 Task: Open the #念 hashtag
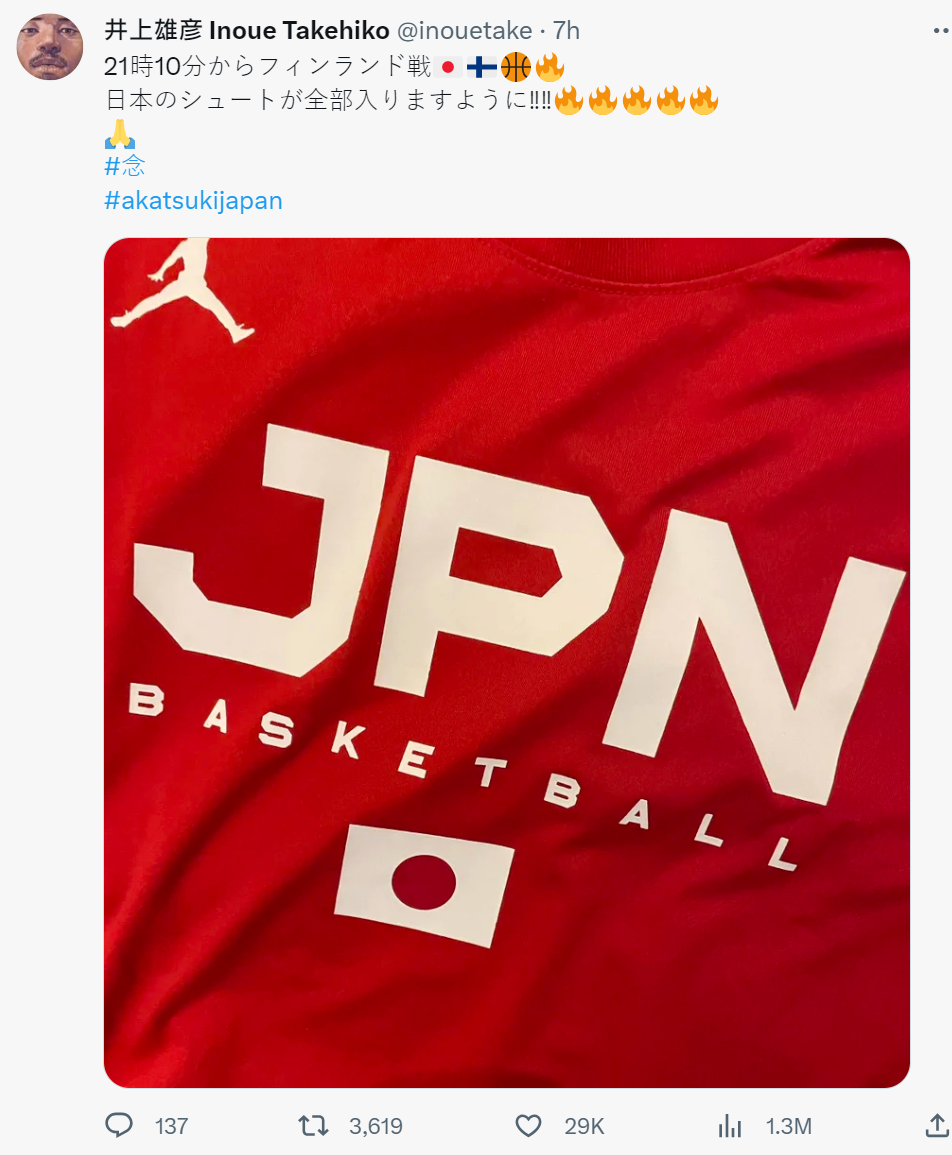[x=125, y=166]
